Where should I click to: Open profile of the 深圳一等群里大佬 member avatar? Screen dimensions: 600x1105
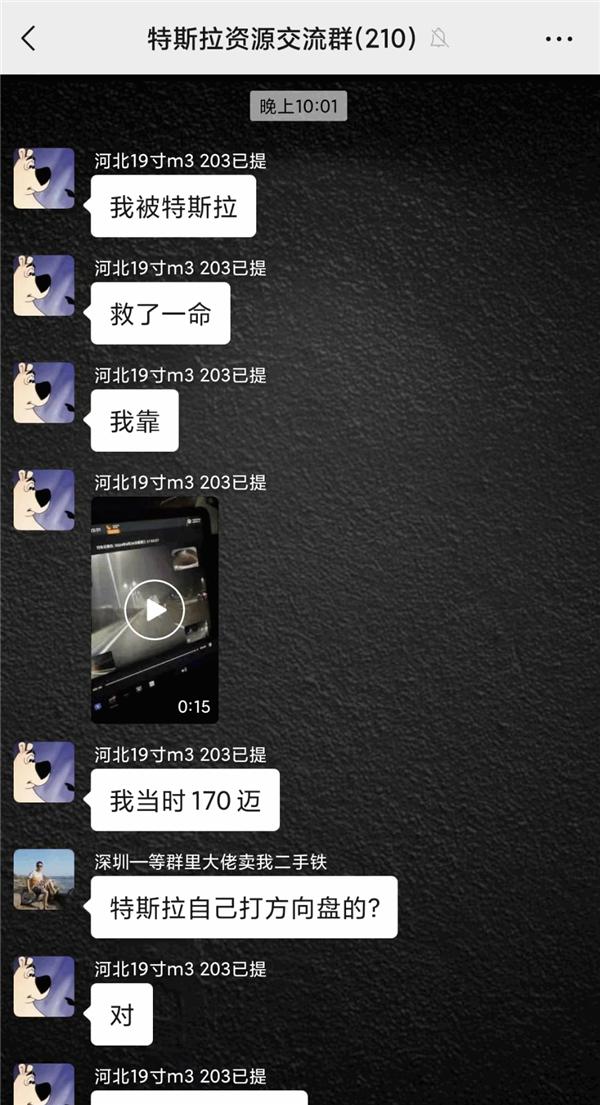click(44, 879)
